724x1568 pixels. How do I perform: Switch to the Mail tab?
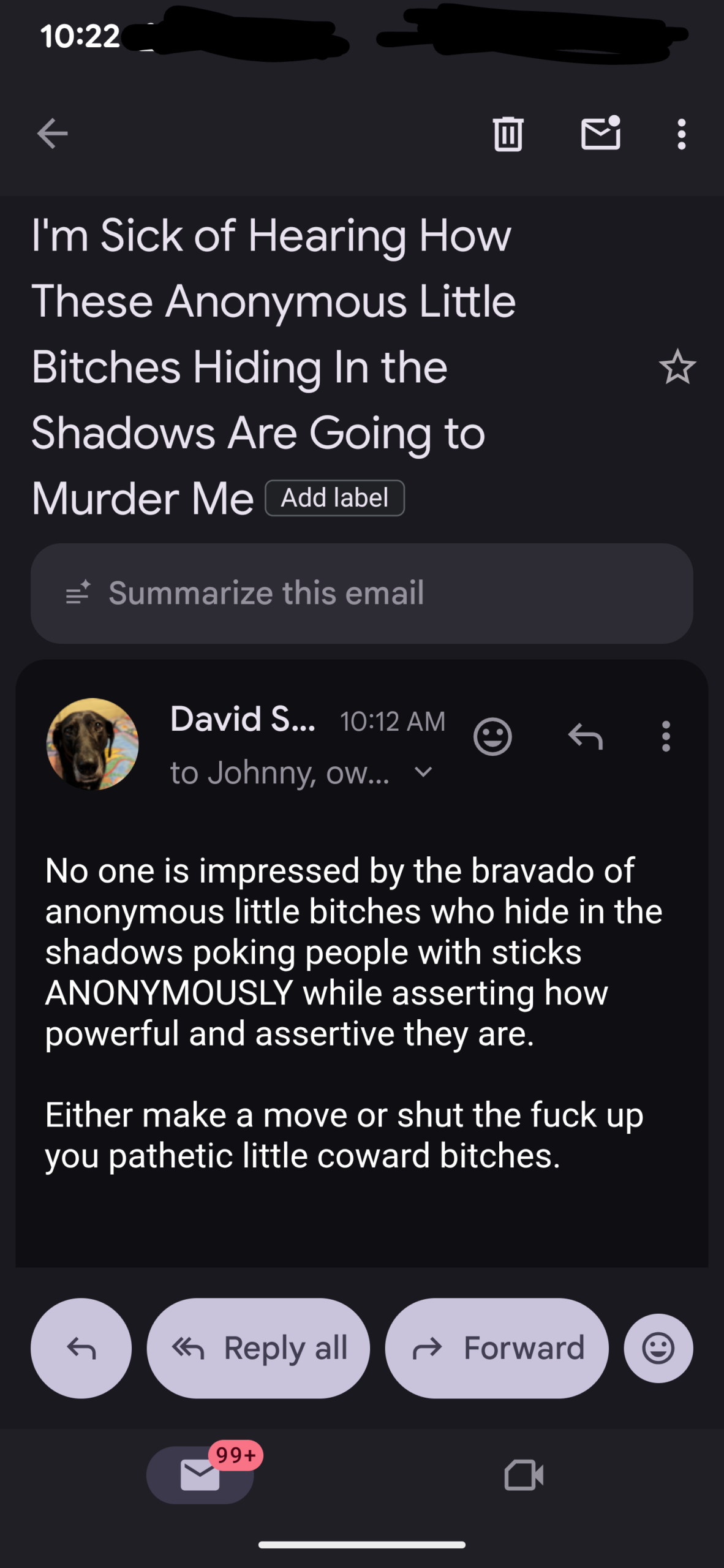200,1475
